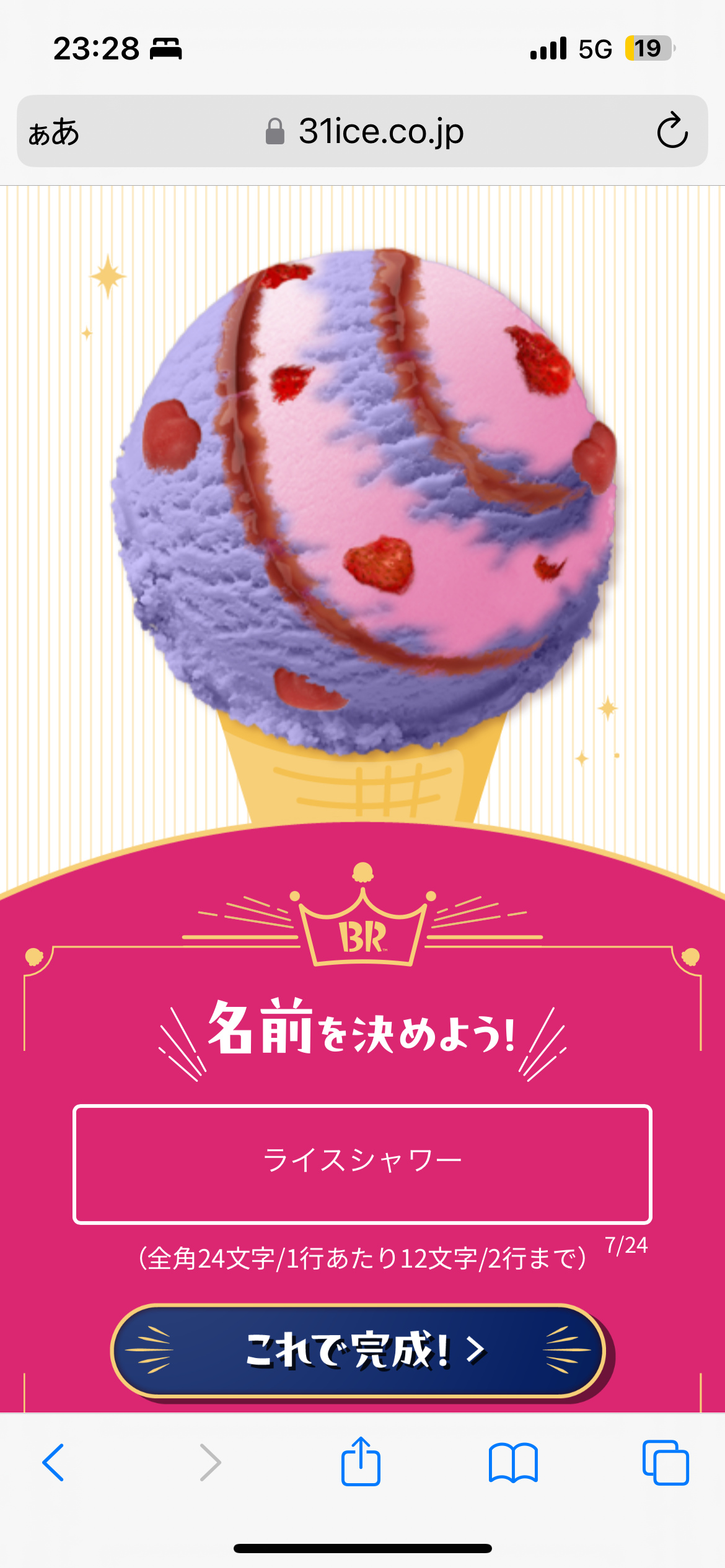Viewport: 725px width, 1568px height.
Task: Tap the これで完成! button
Action: [x=358, y=1351]
